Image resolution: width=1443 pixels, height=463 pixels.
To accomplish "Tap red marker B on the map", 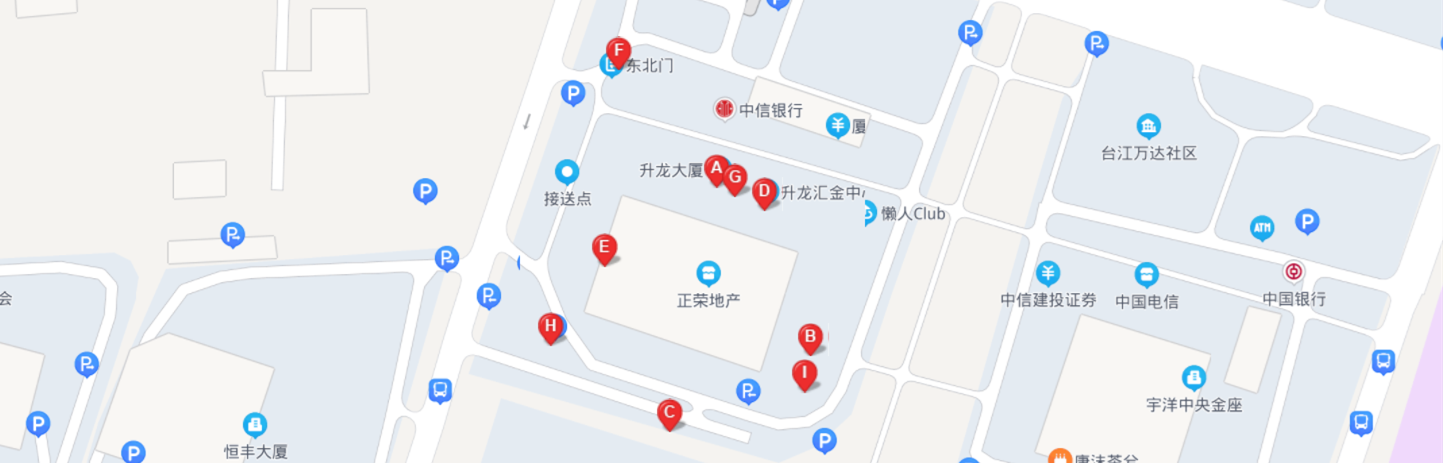I will coord(811,338).
